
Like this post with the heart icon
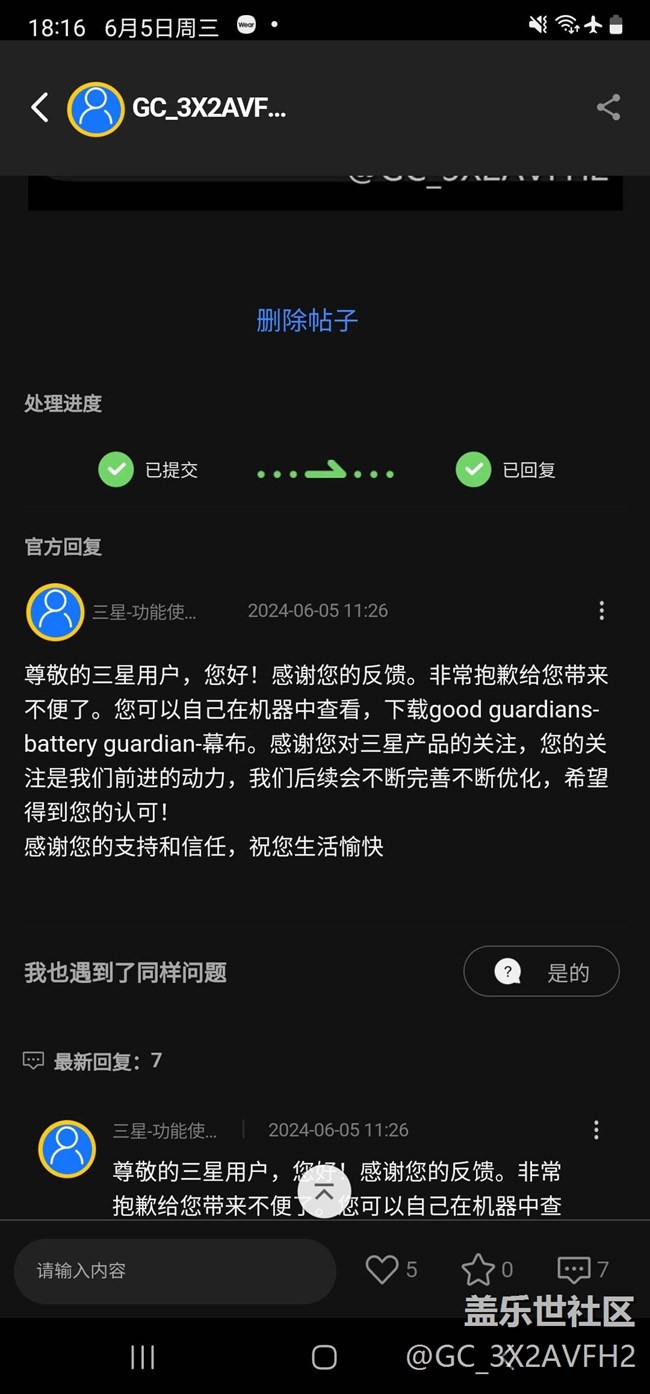(x=382, y=1270)
